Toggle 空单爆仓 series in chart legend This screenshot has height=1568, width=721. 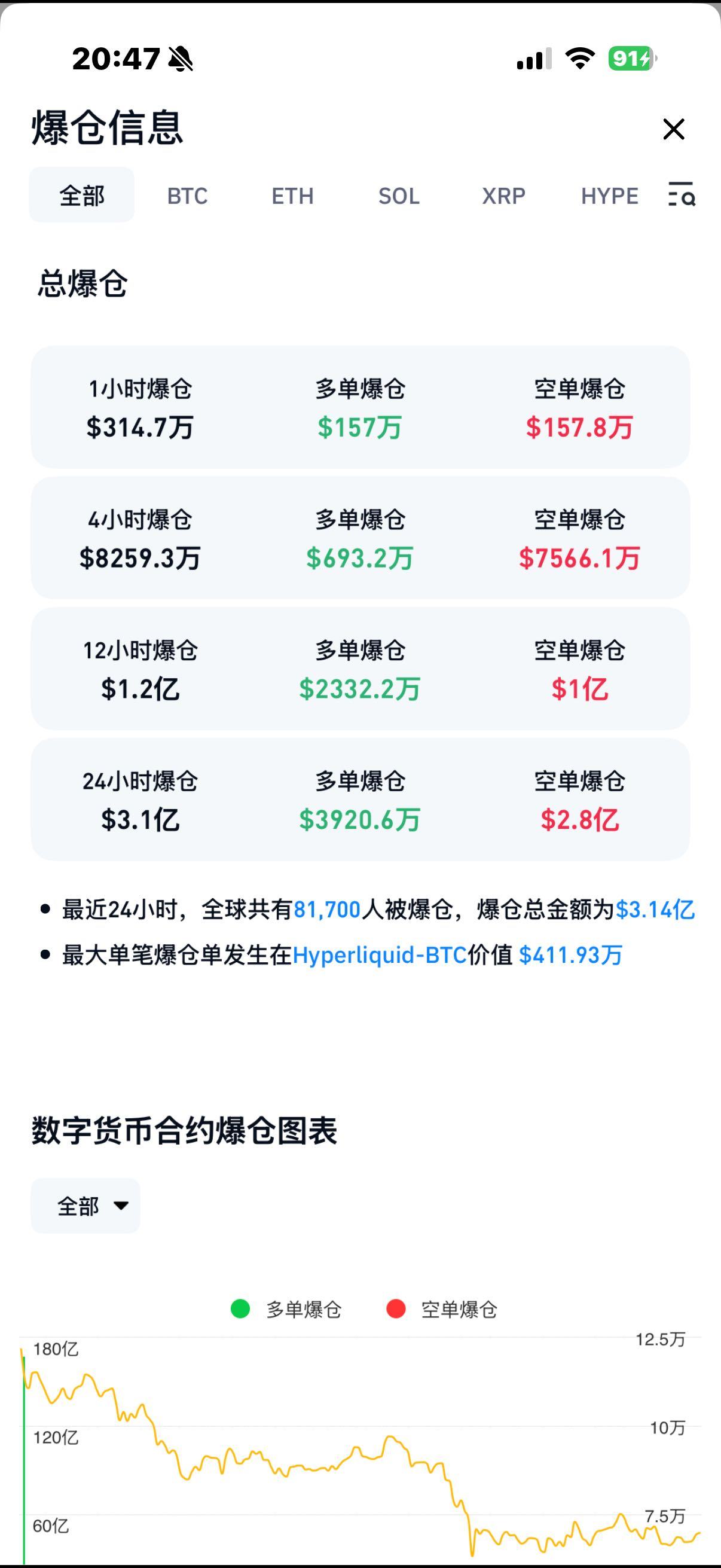[442, 1308]
